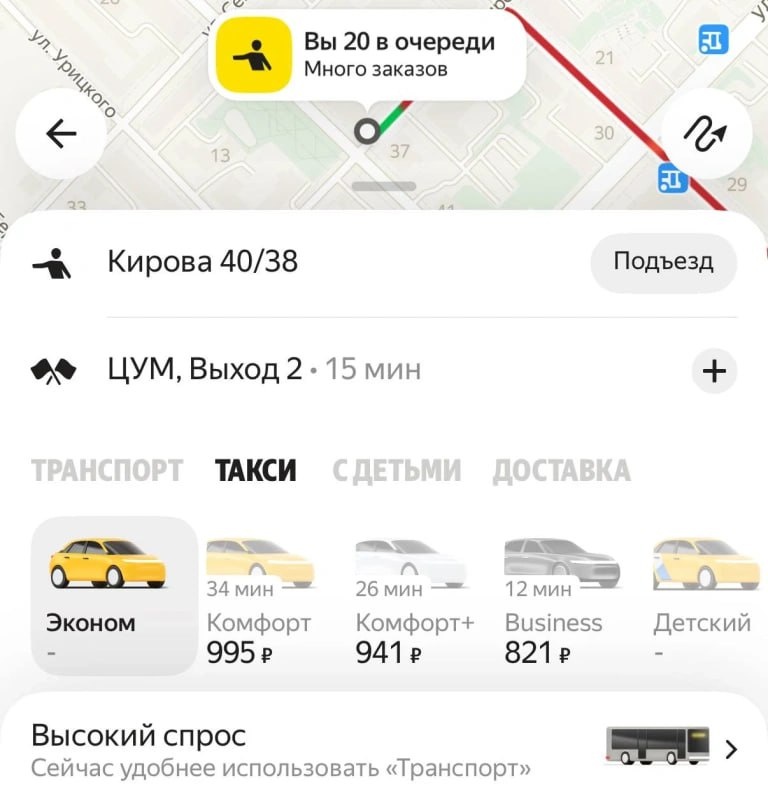
Task: Switch to the ТРАНСПОРТ tab
Action: (x=106, y=470)
